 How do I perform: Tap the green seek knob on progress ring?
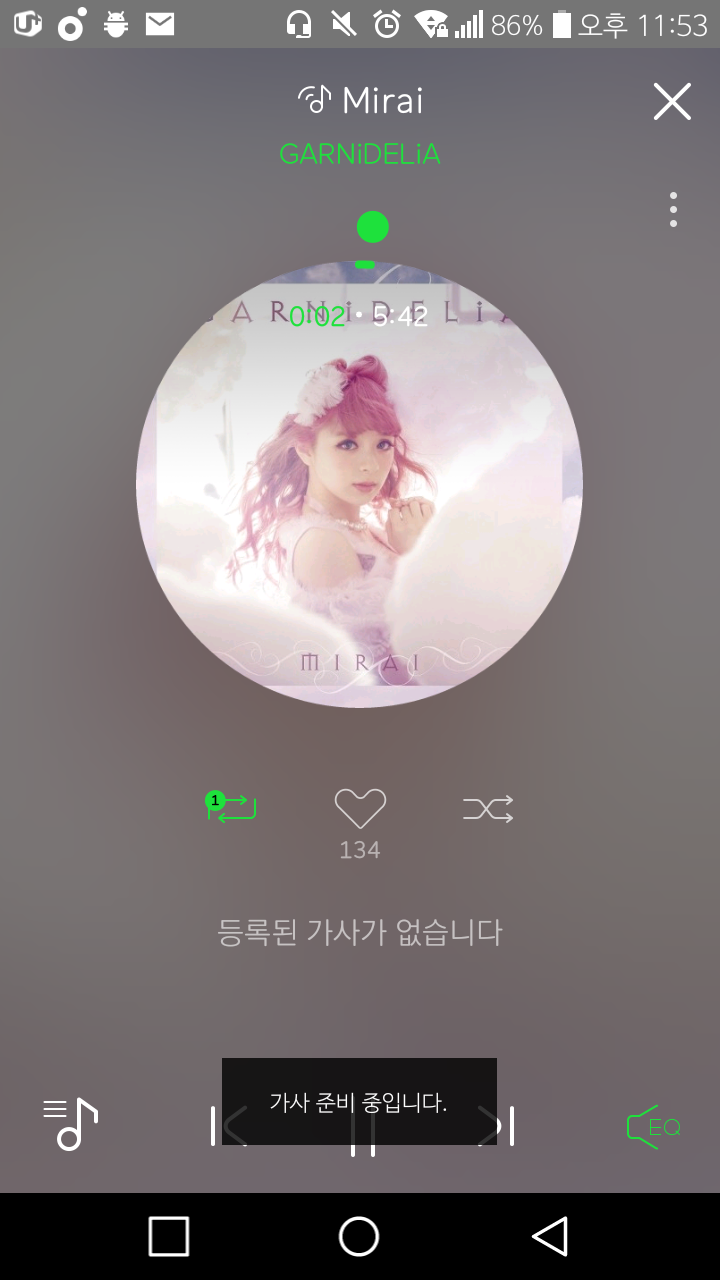372,228
